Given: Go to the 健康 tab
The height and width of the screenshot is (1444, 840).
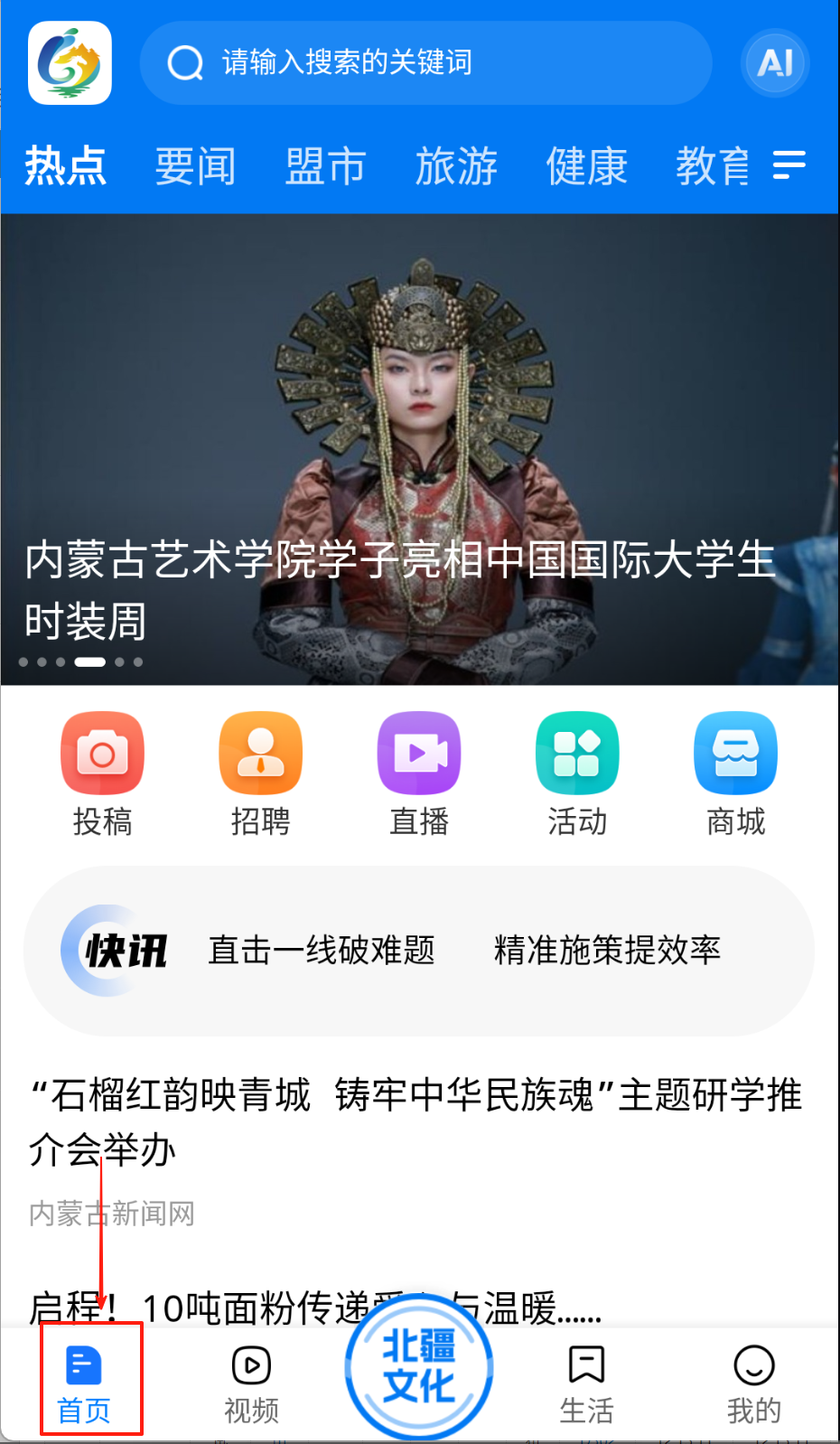Looking at the screenshot, I should (x=586, y=166).
